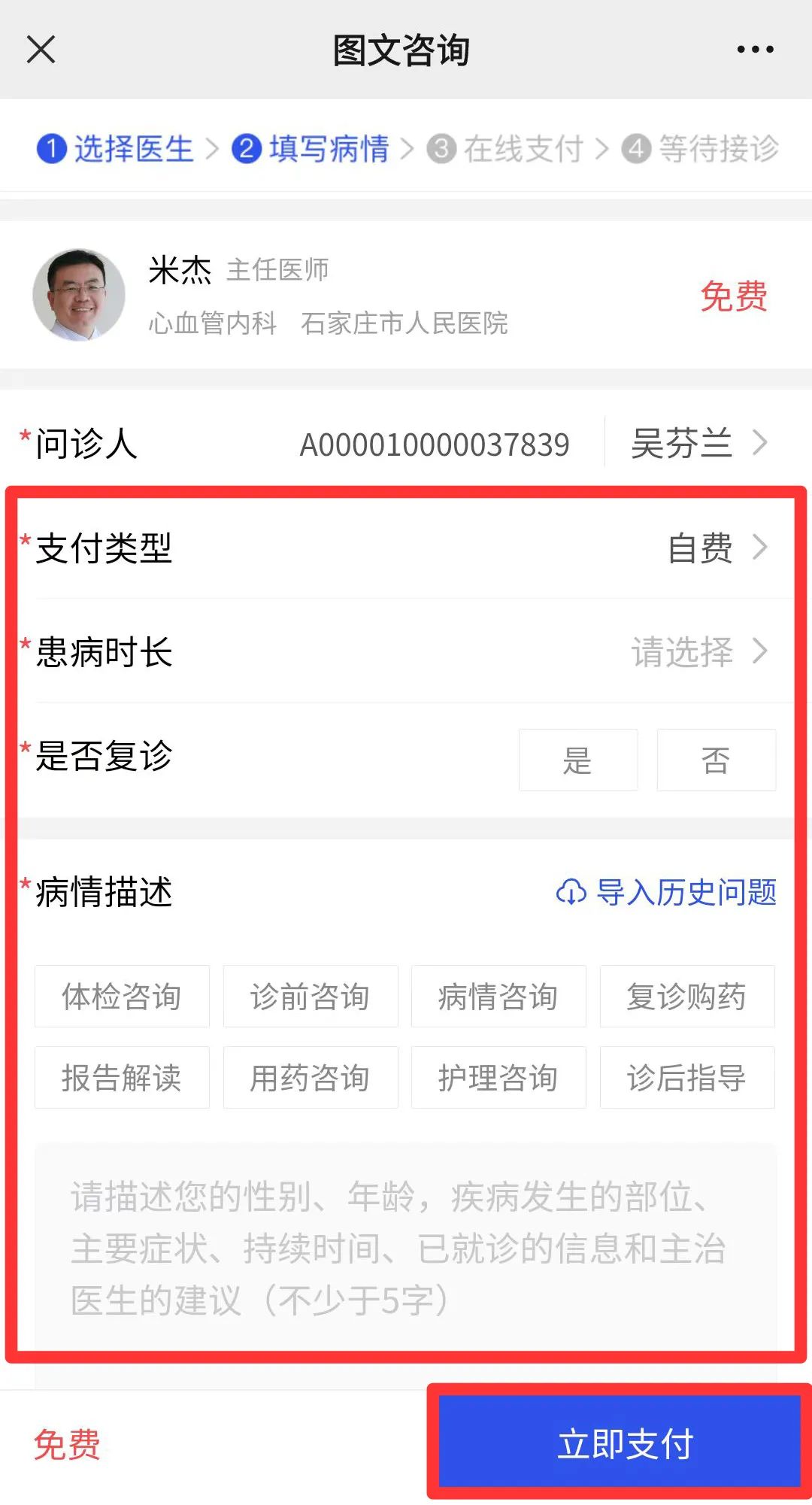Close the 图文咨询 page

[41, 50]
